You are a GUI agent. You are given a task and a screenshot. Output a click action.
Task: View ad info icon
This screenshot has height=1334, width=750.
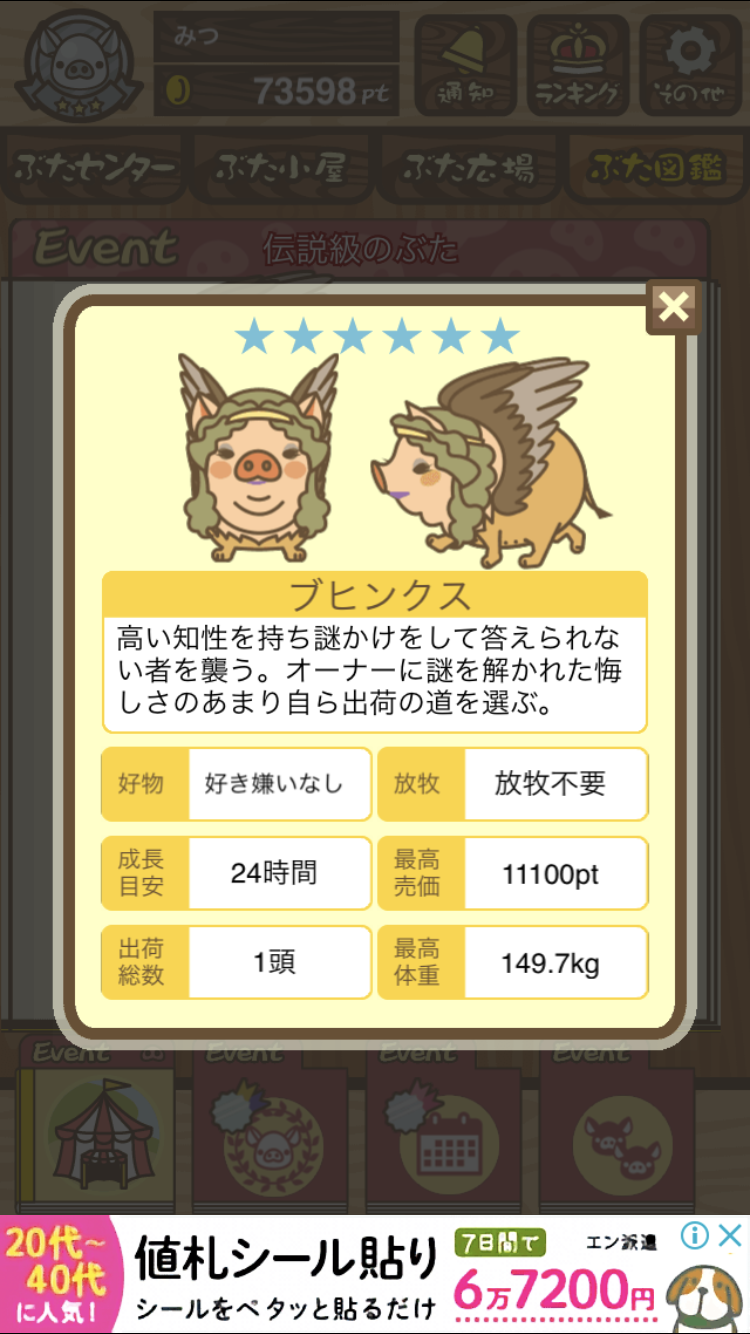pyautogui.click(x=694, y=1235)
